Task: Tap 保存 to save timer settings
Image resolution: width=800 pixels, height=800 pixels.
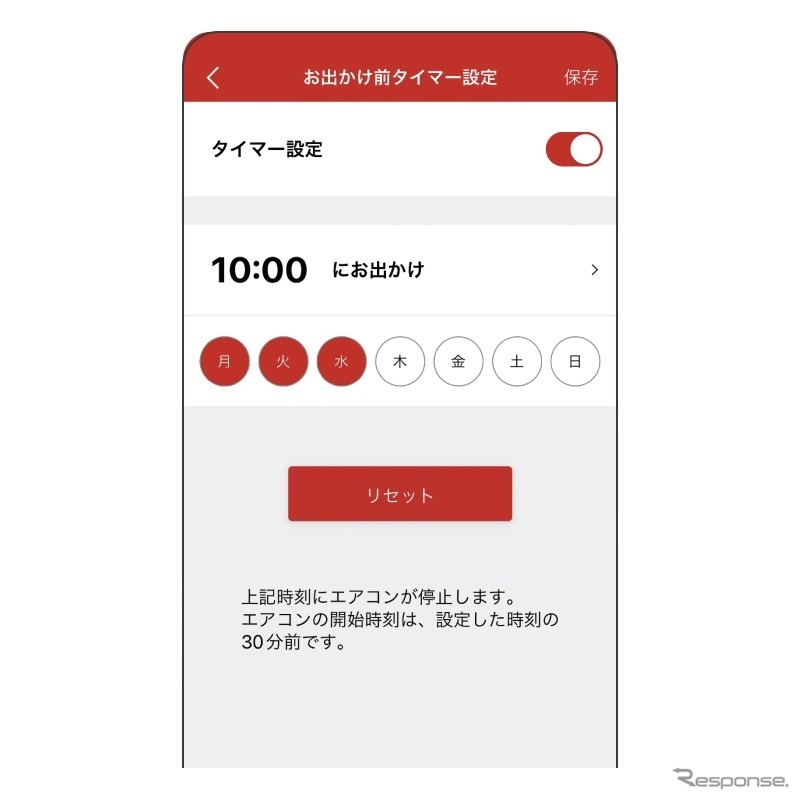Action: [581, 78]
